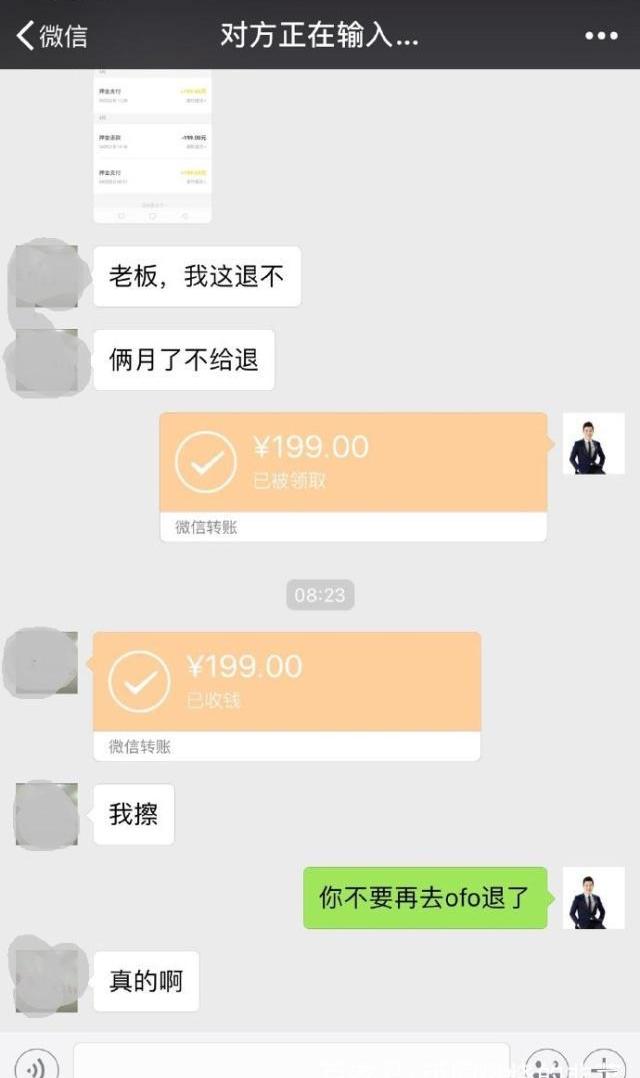The height and width of the screenshot is (1078, 640).
Task: Open the emoji picker
Action: [x=546, y=1066]
